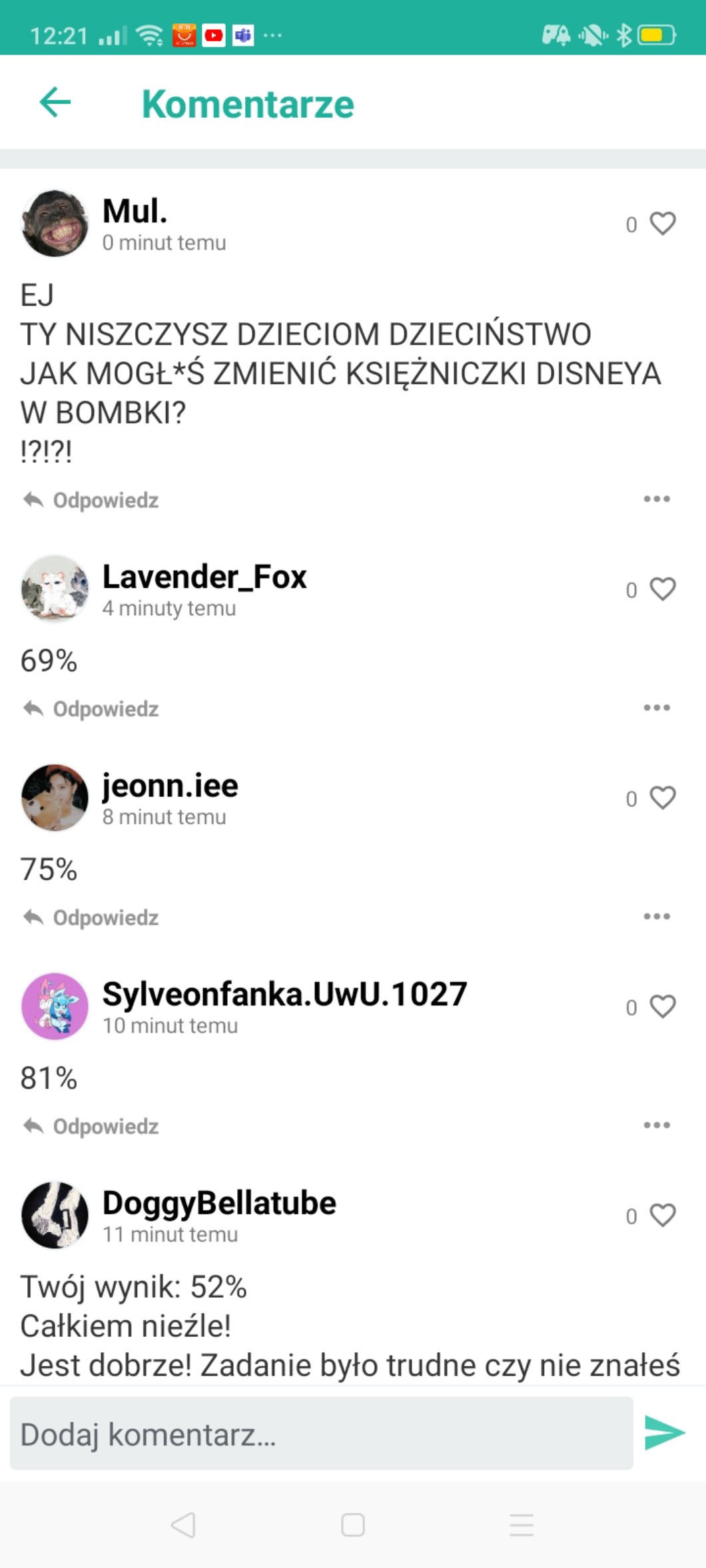Viewport: 706px width, 1568px height.
Task: Reply to jeonn.iee's comment
Action: [x=91, y=917]
